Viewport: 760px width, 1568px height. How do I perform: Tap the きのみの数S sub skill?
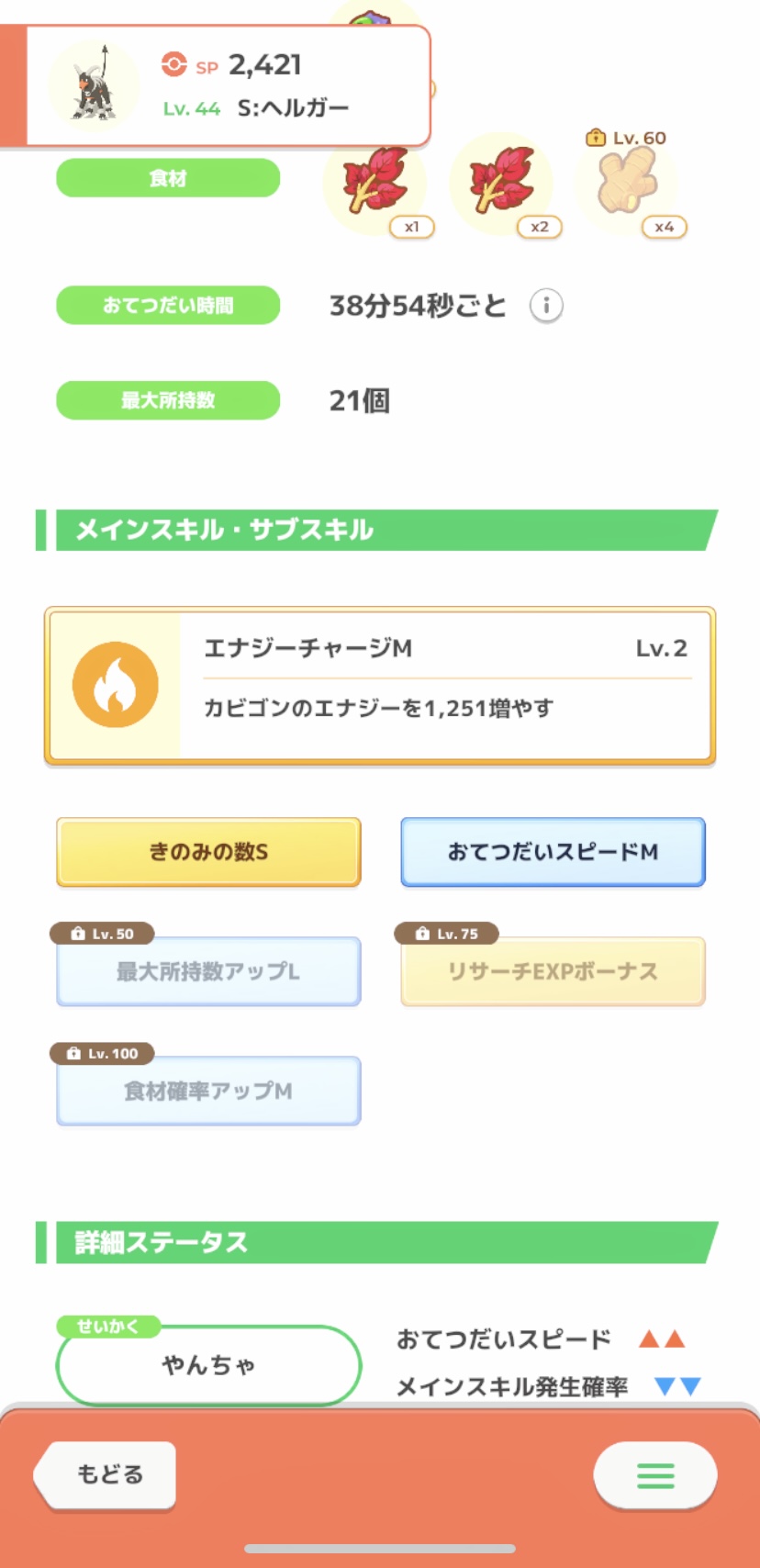coord(208,852)
